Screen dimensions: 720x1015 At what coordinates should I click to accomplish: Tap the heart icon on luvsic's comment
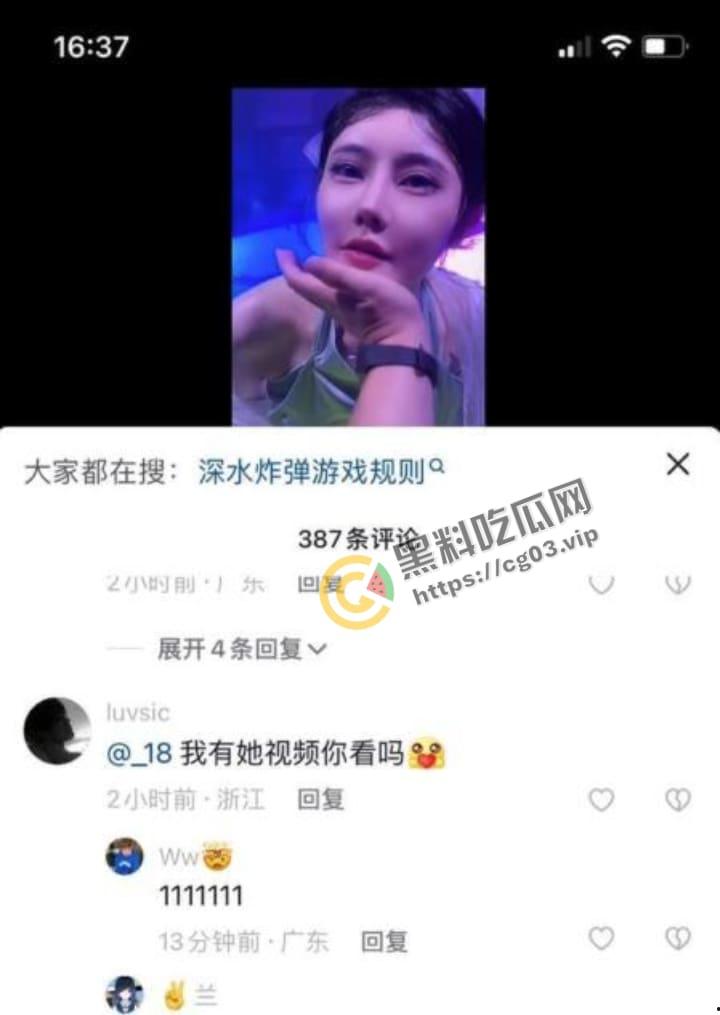point(600,799)
